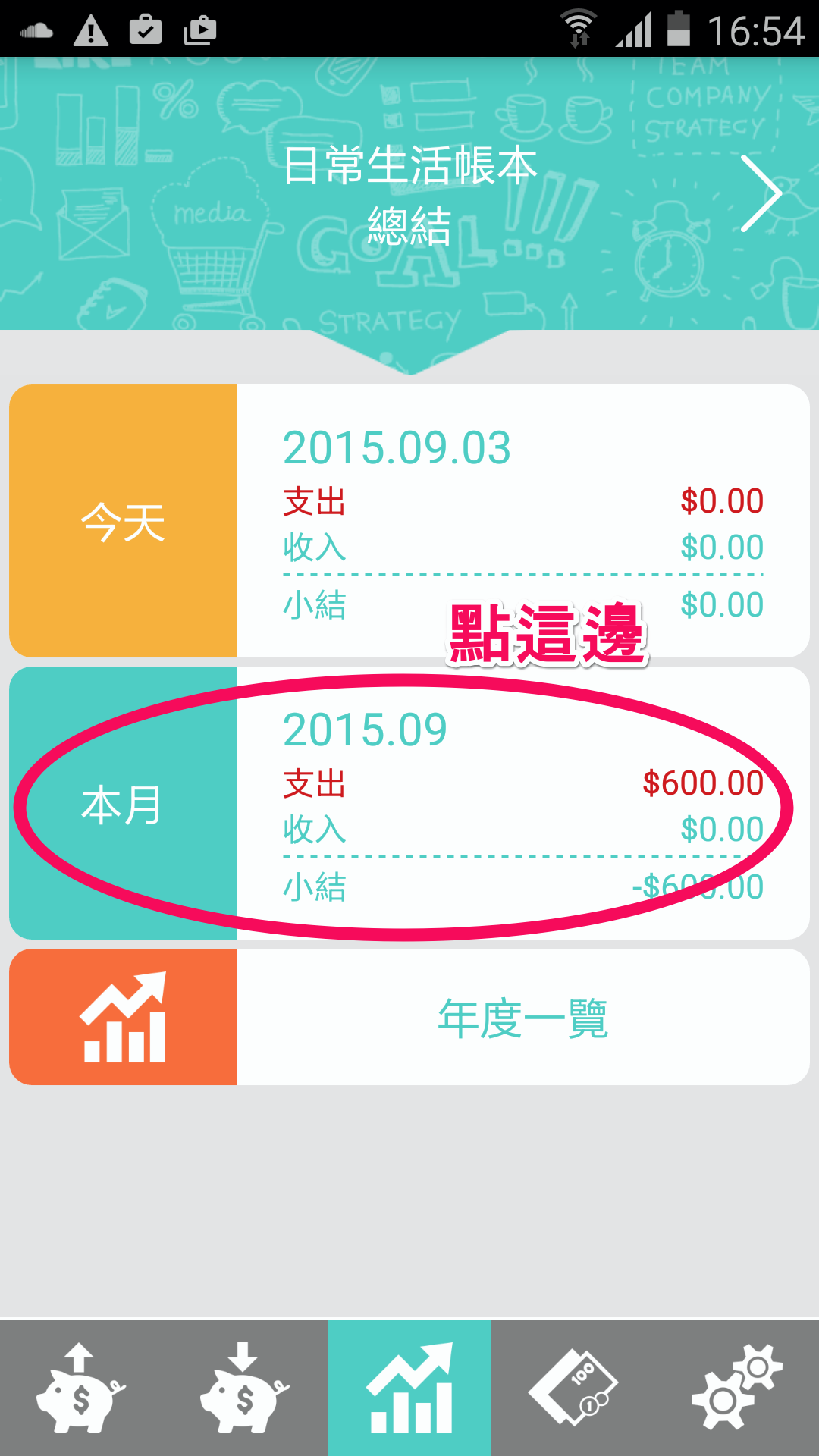Switch to the income piggy bank tab
Screen dimensions: 819x1456
[245, 1388]
